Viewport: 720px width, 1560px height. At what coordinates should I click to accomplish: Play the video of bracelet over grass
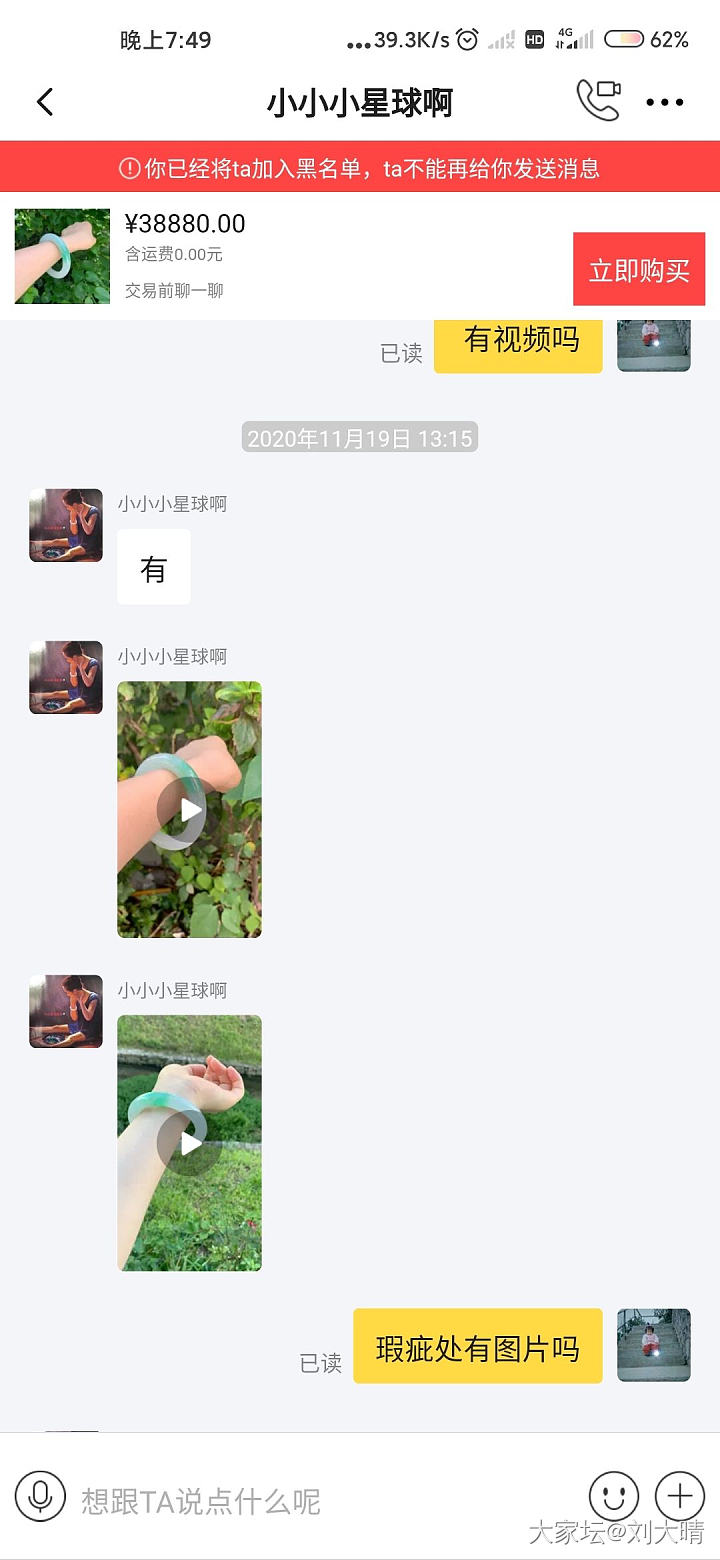[189, 1143]
